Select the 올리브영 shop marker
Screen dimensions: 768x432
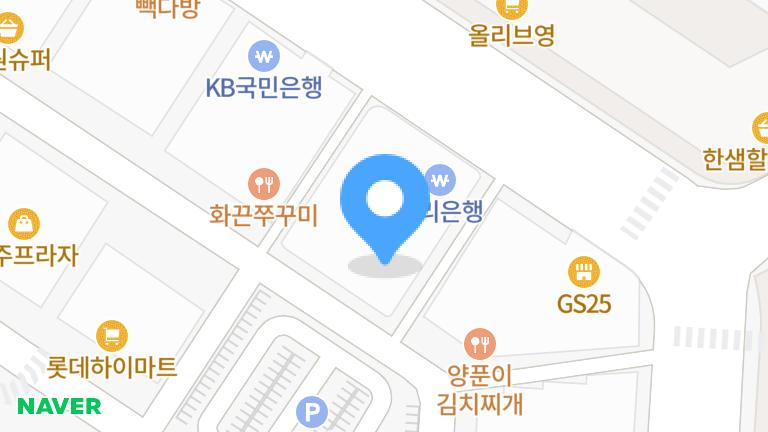(511, 9)
